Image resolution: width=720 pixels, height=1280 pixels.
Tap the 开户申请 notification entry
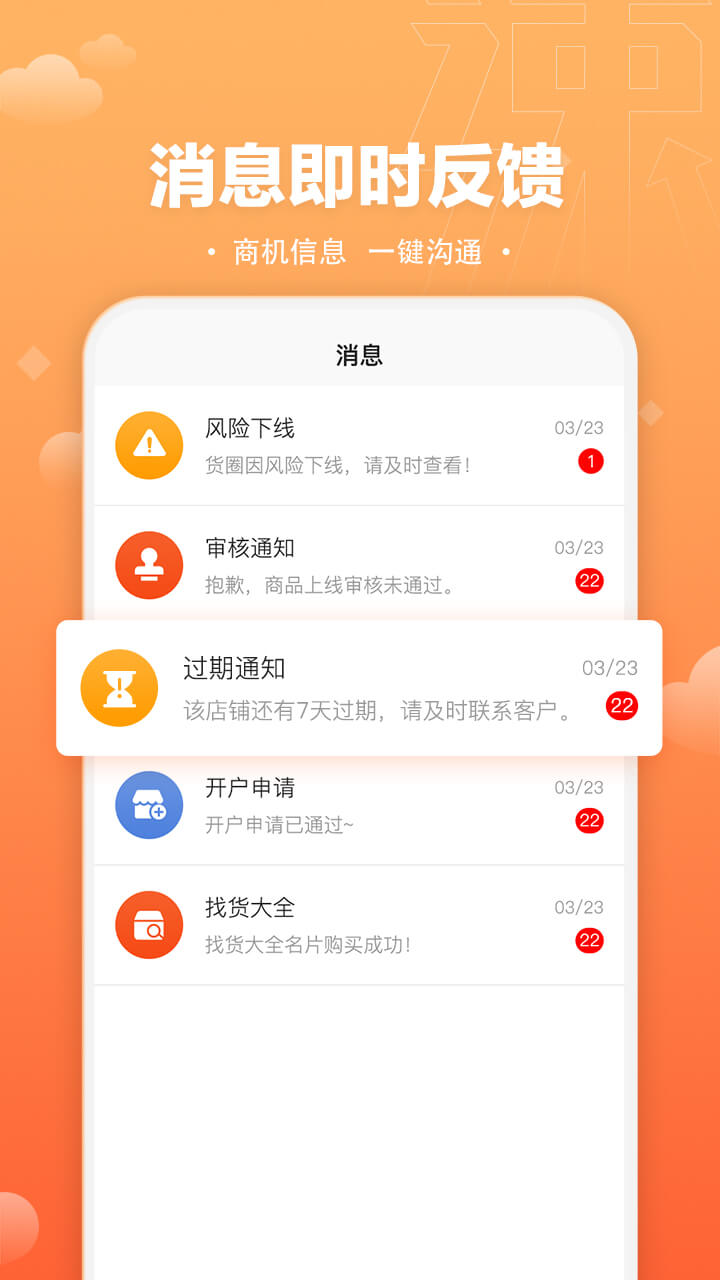click(360, 805)
